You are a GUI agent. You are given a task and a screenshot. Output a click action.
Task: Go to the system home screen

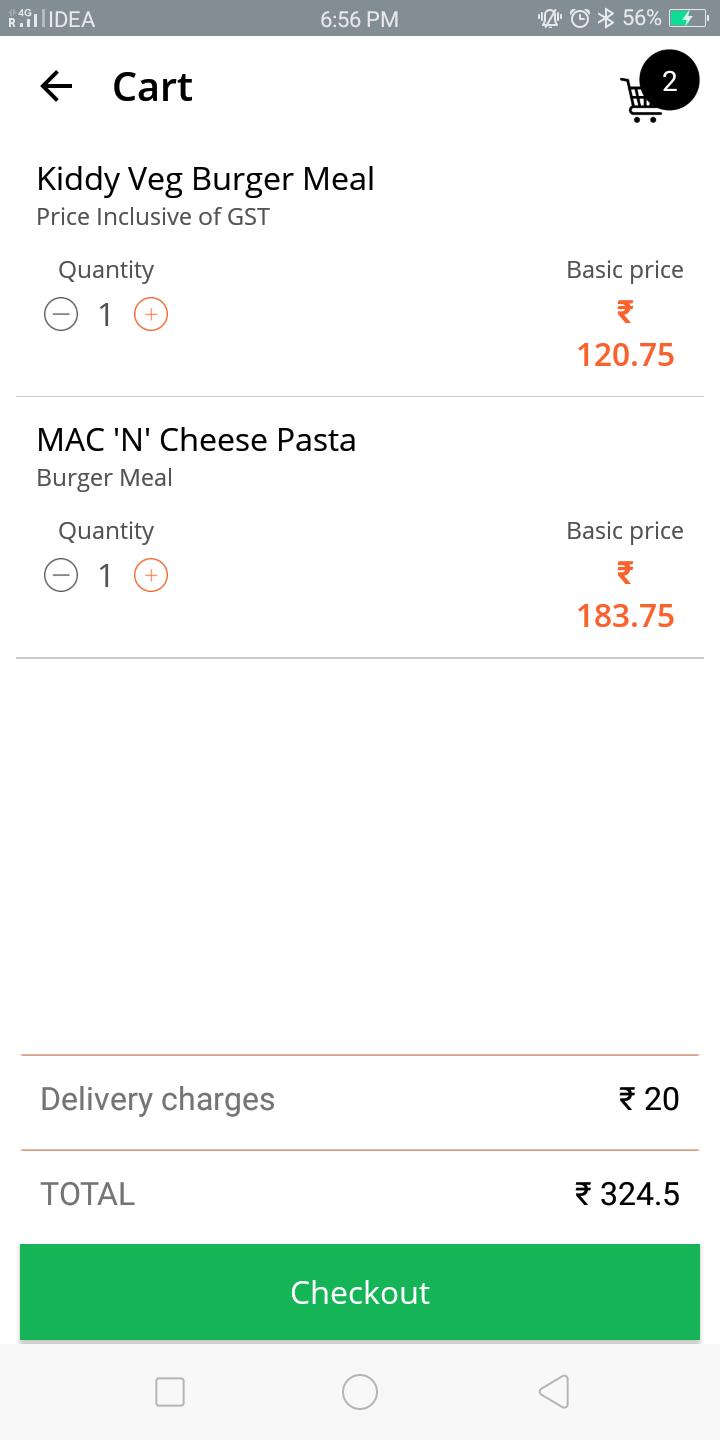point(360,1392)
